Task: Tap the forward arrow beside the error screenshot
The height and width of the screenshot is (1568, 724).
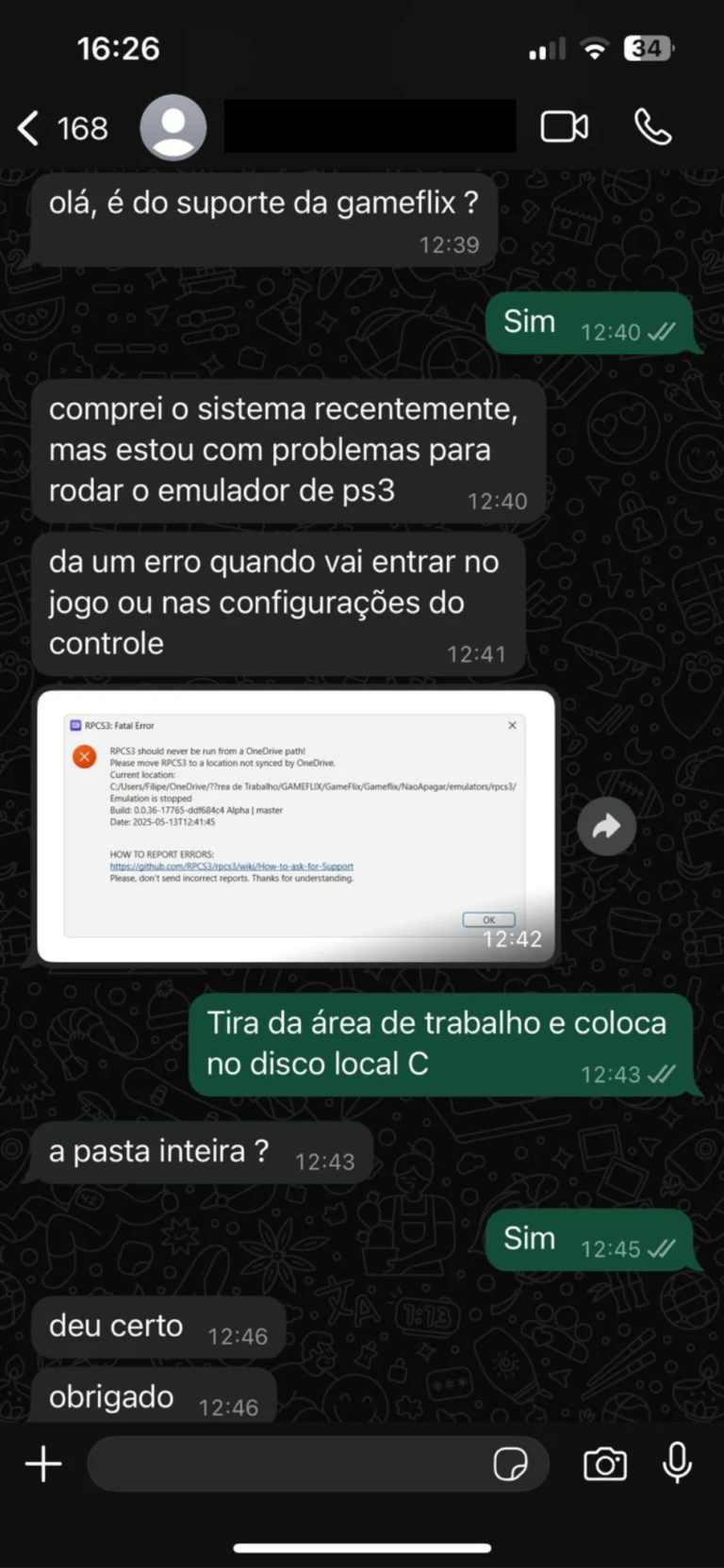Action: 607,826
